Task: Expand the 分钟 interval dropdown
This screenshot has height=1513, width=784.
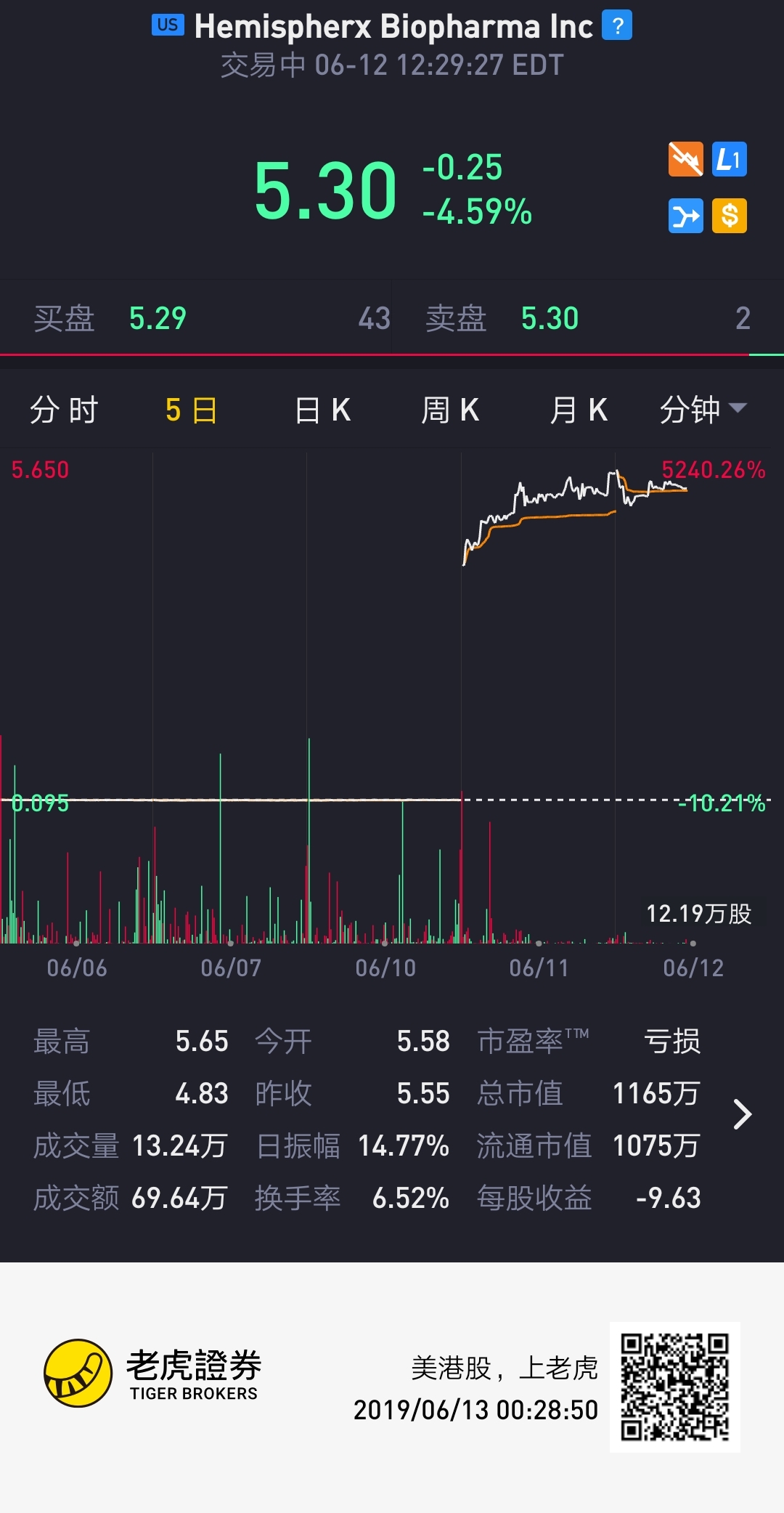Action: (x=703, y=409)
